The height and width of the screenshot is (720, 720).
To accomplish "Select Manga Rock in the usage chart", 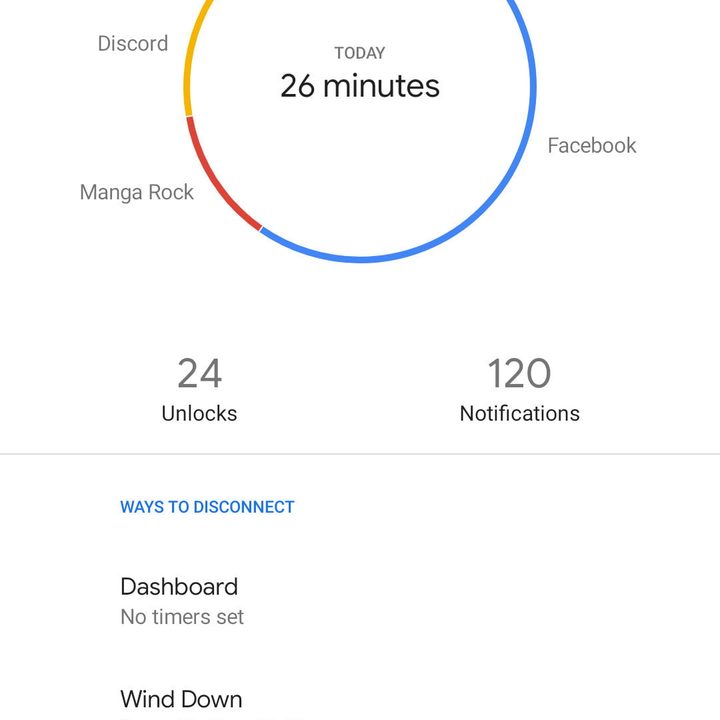I will point(137,192).
